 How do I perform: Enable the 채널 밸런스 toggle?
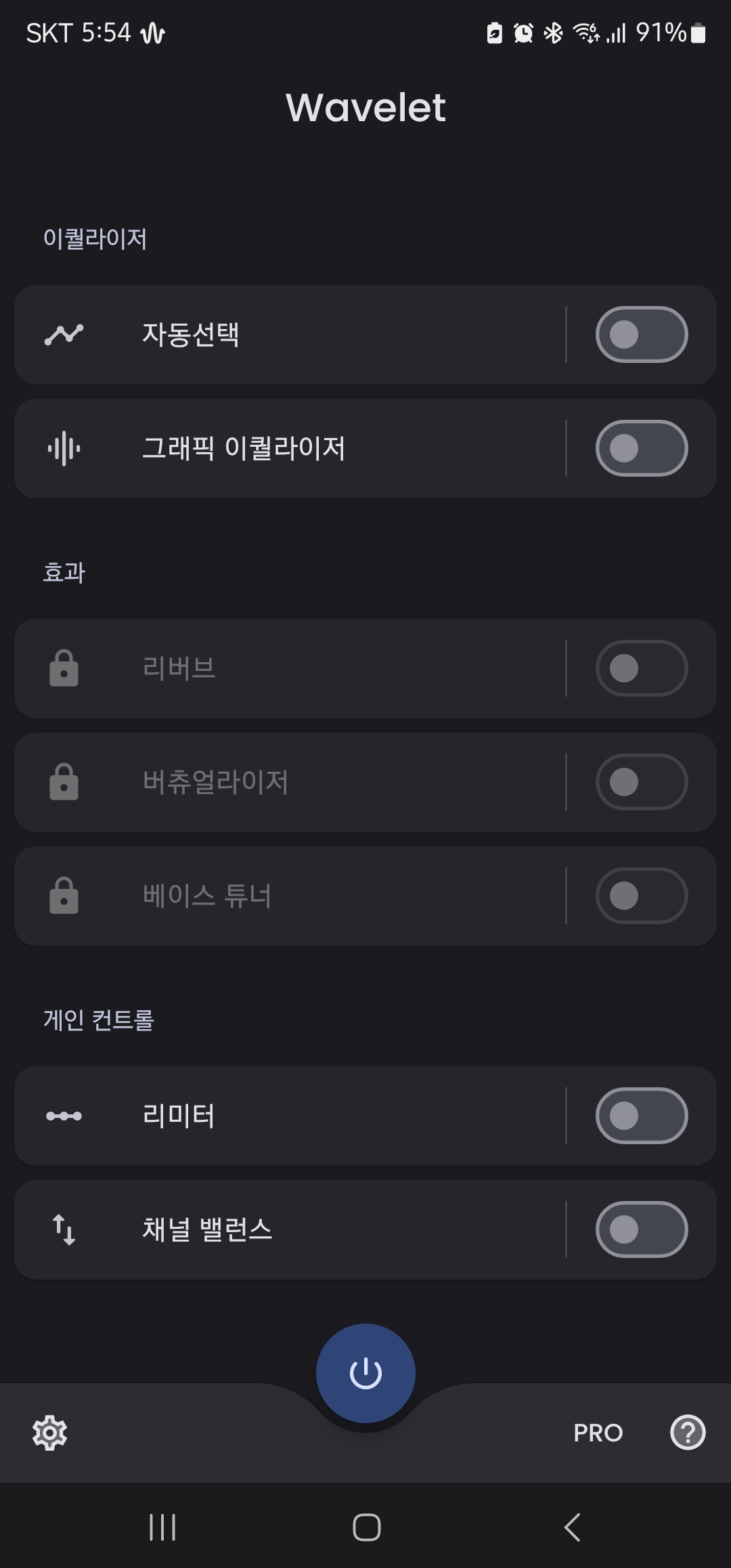[642, 1230]
